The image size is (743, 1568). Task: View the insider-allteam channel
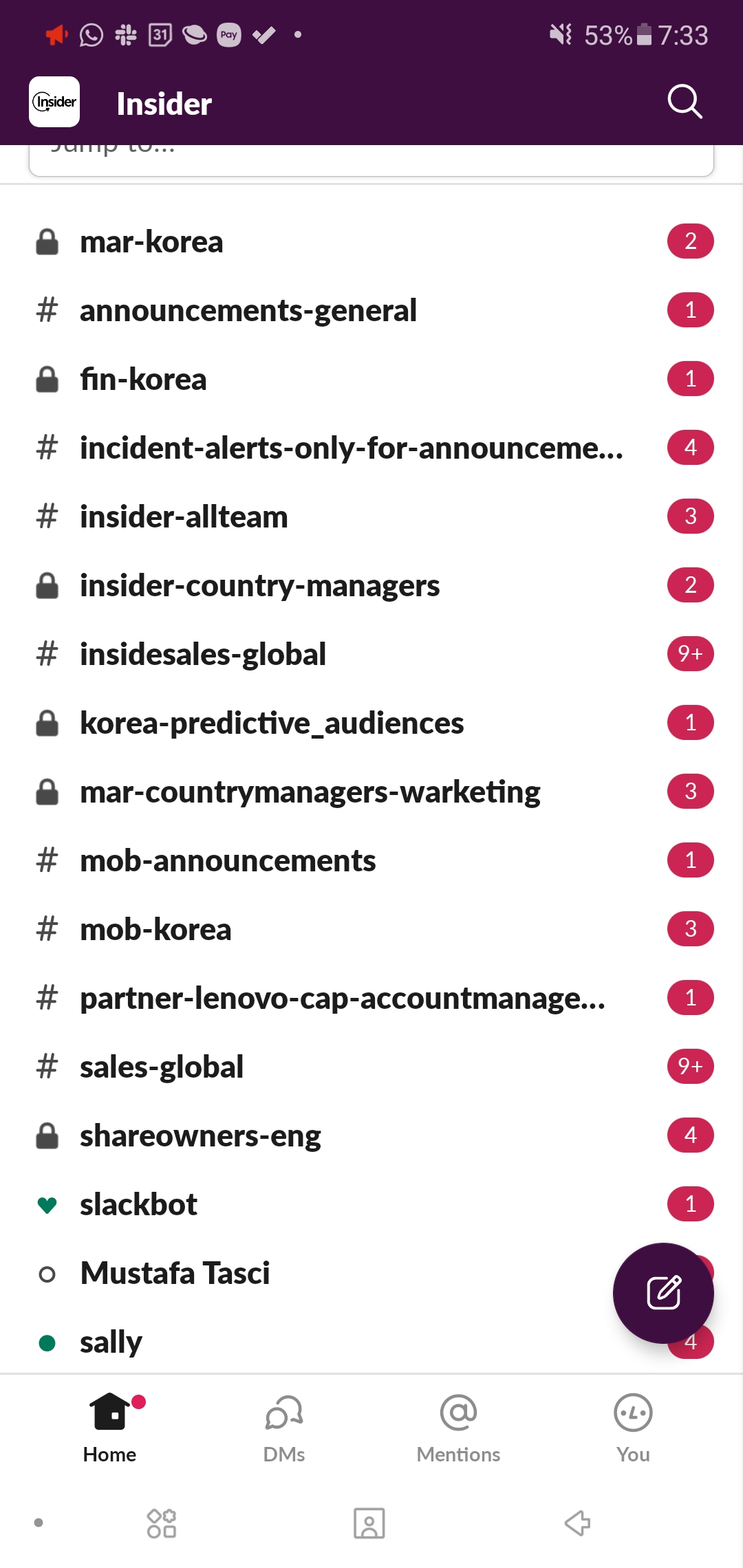[x=184, y=517]
